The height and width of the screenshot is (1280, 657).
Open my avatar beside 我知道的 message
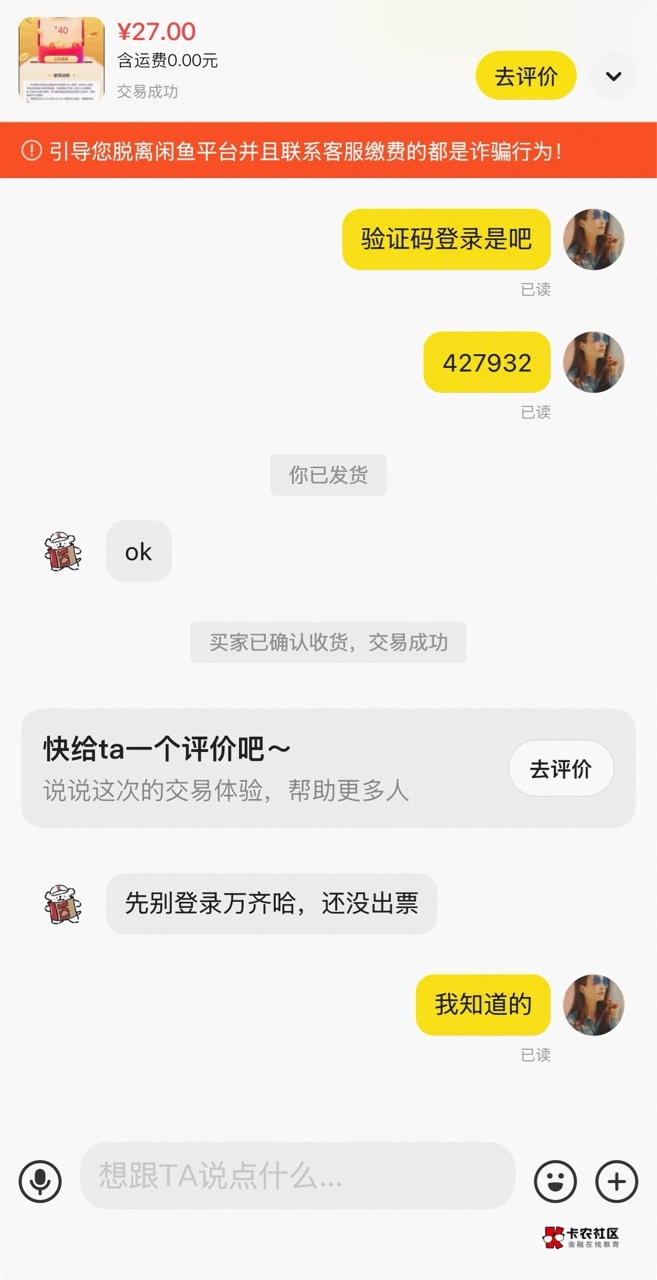point(594,1004)
